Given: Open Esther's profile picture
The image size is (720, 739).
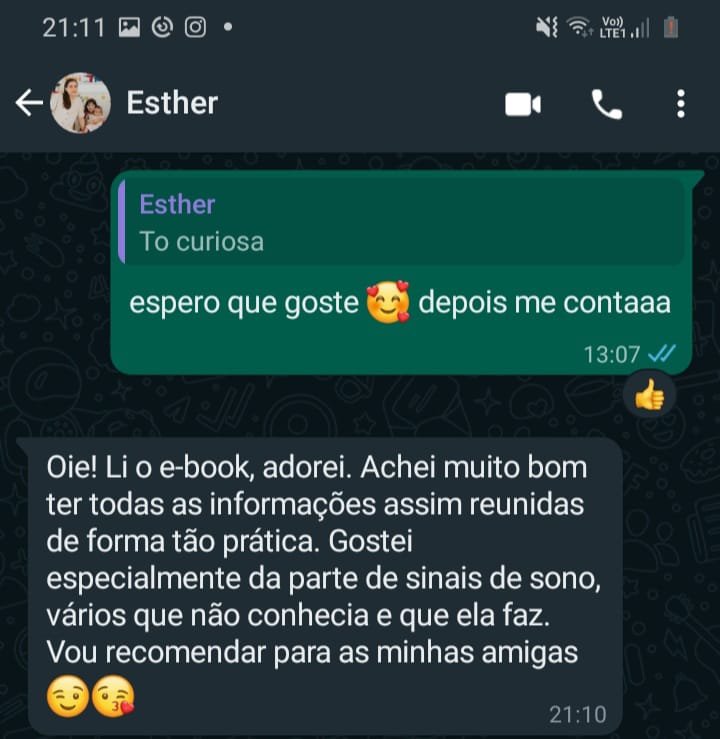Looking at the screenshot, I should 80,103.
